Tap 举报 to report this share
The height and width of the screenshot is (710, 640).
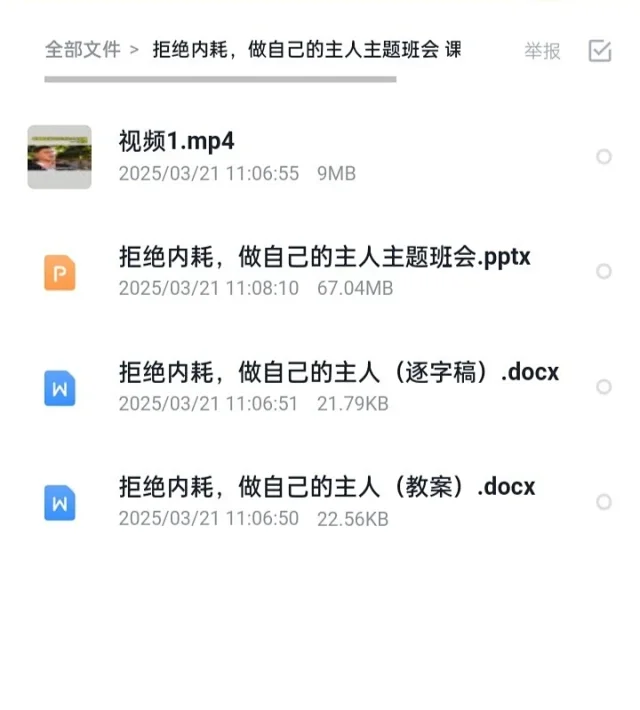point(542,51)
